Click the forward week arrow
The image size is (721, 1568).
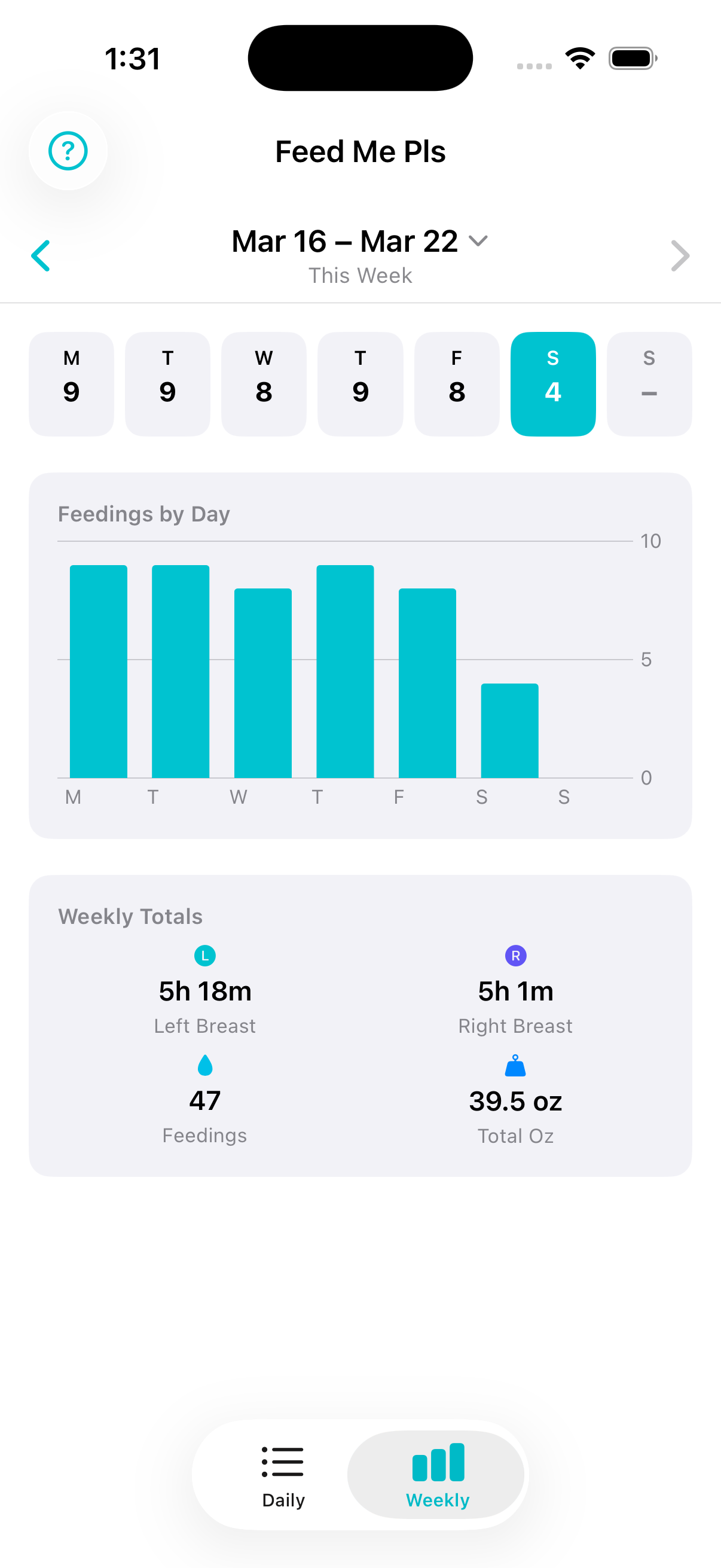click(680, 255)
